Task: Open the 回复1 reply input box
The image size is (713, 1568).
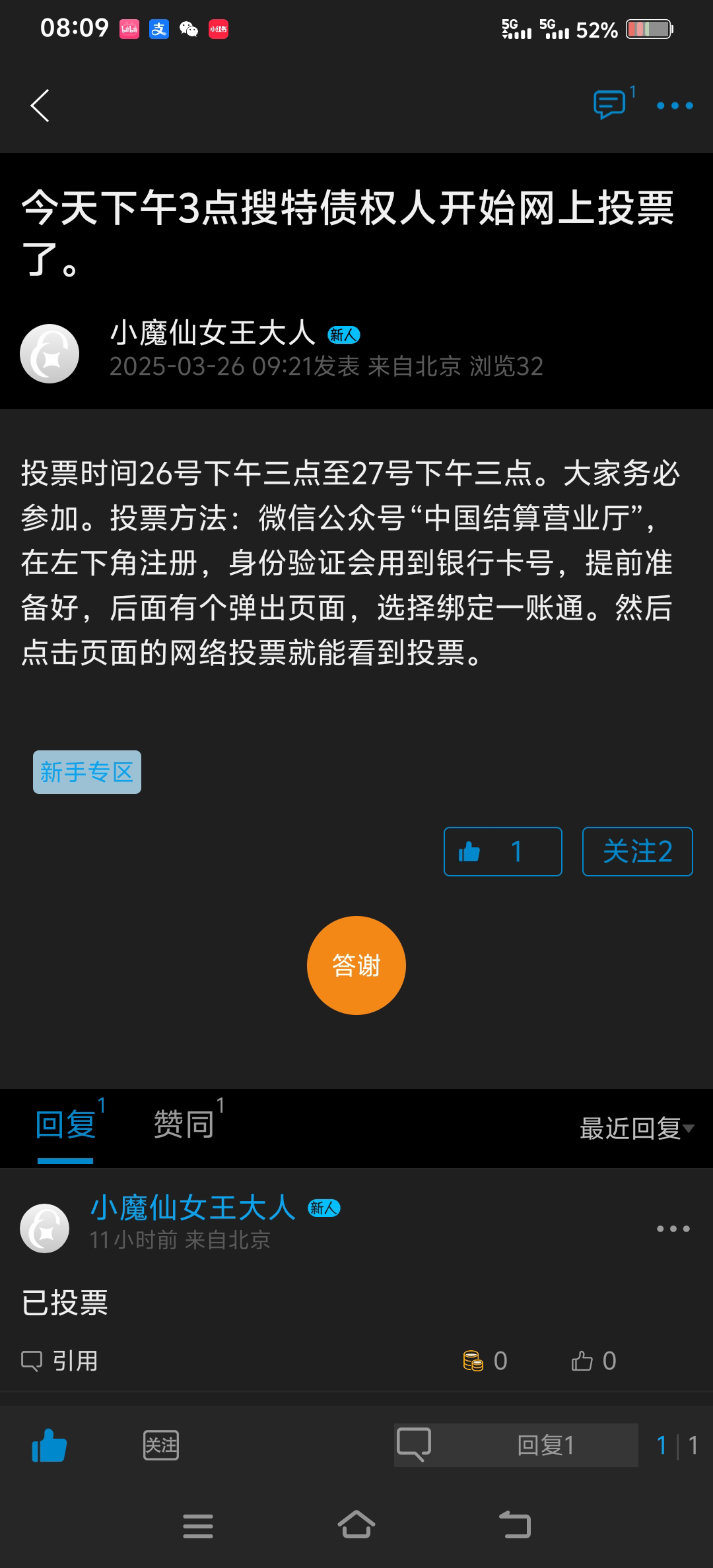Action: coord(516,1445)
